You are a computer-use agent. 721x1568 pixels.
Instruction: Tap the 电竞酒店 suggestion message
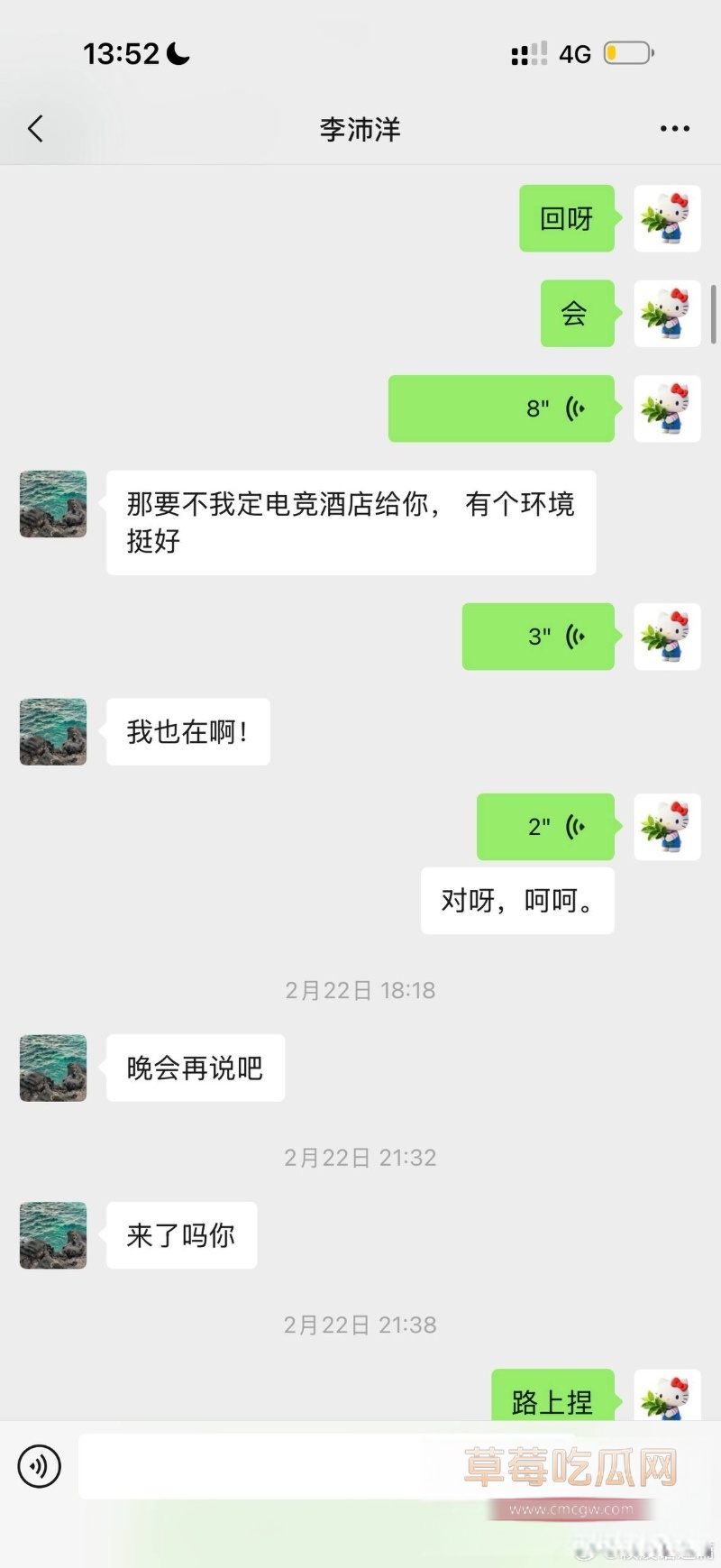351,522
